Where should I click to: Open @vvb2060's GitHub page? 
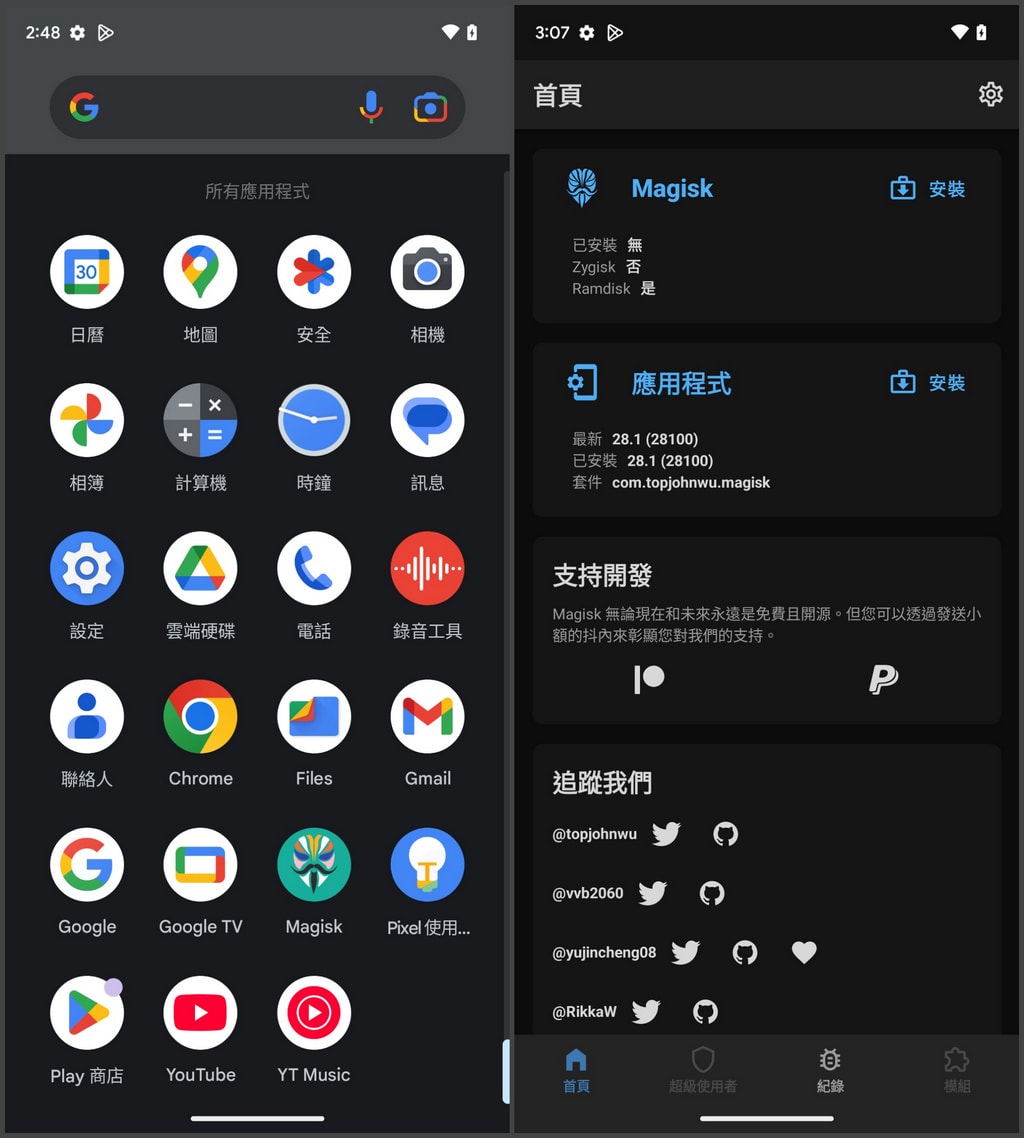point(711,893)
